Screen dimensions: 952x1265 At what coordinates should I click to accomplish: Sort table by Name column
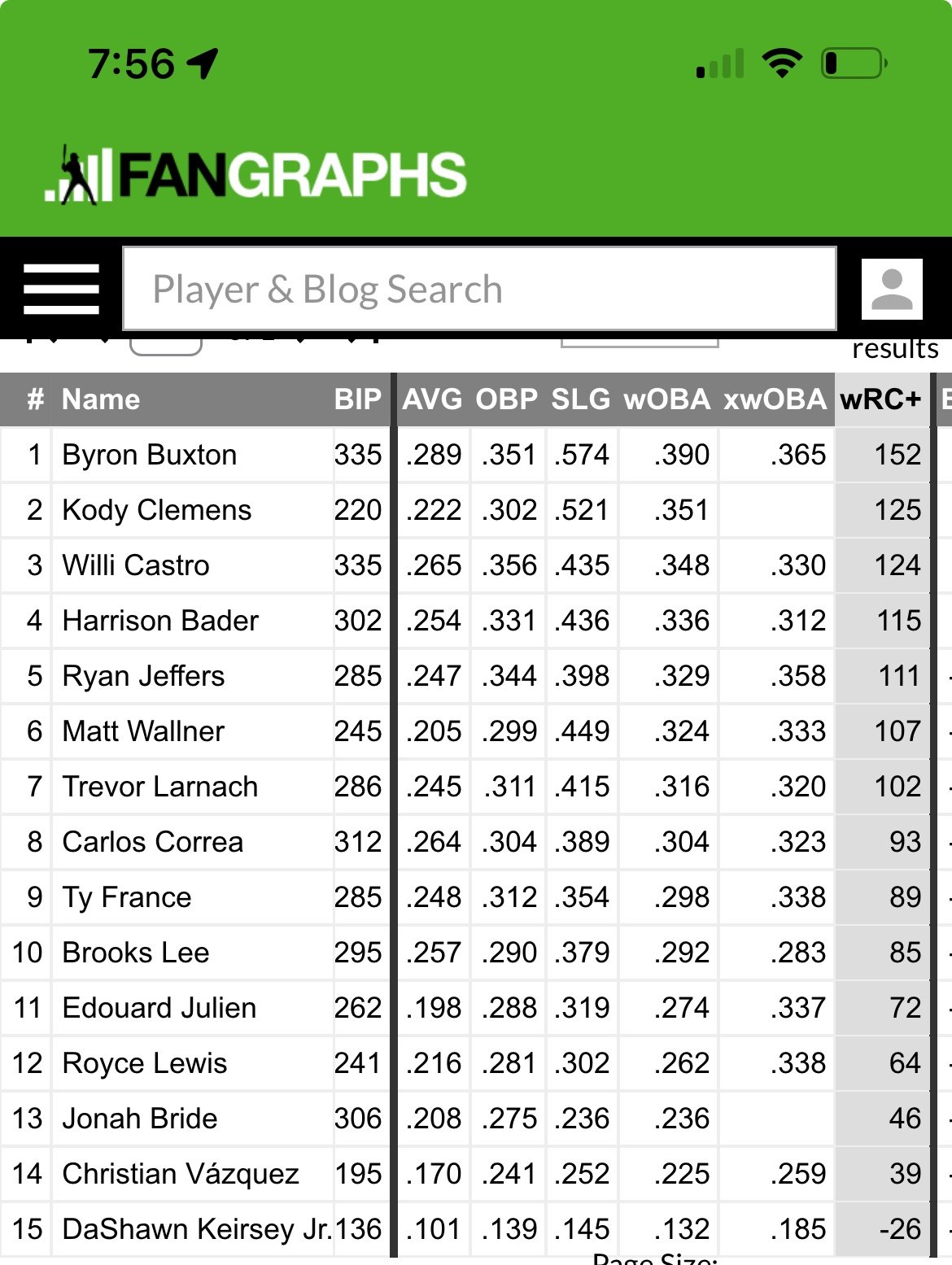coord(101,399)
